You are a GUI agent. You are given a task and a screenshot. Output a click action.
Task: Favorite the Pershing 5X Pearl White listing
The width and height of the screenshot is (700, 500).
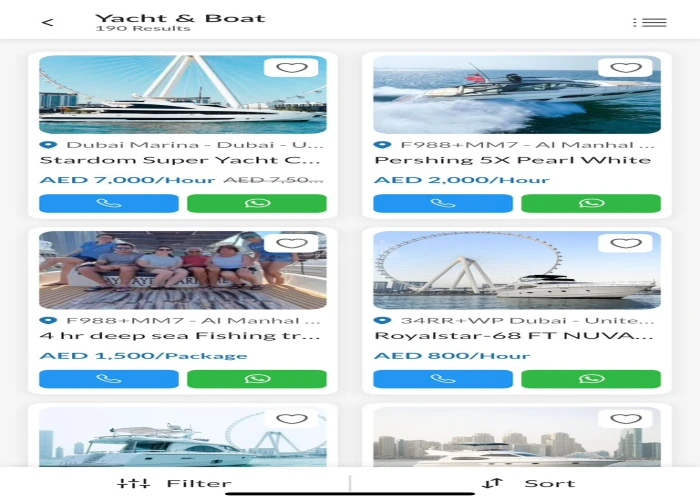point(625,68)
